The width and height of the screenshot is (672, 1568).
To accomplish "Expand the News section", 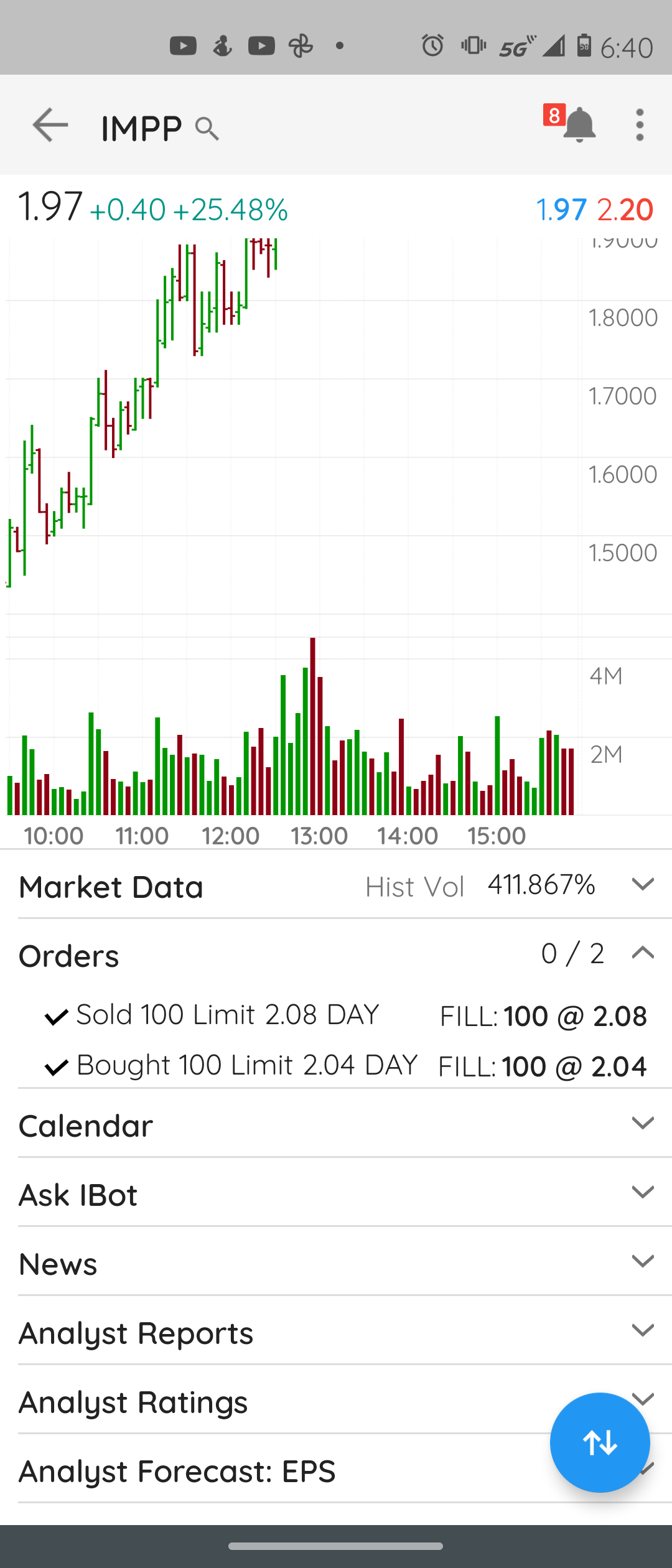I will tap(642, 1261).
